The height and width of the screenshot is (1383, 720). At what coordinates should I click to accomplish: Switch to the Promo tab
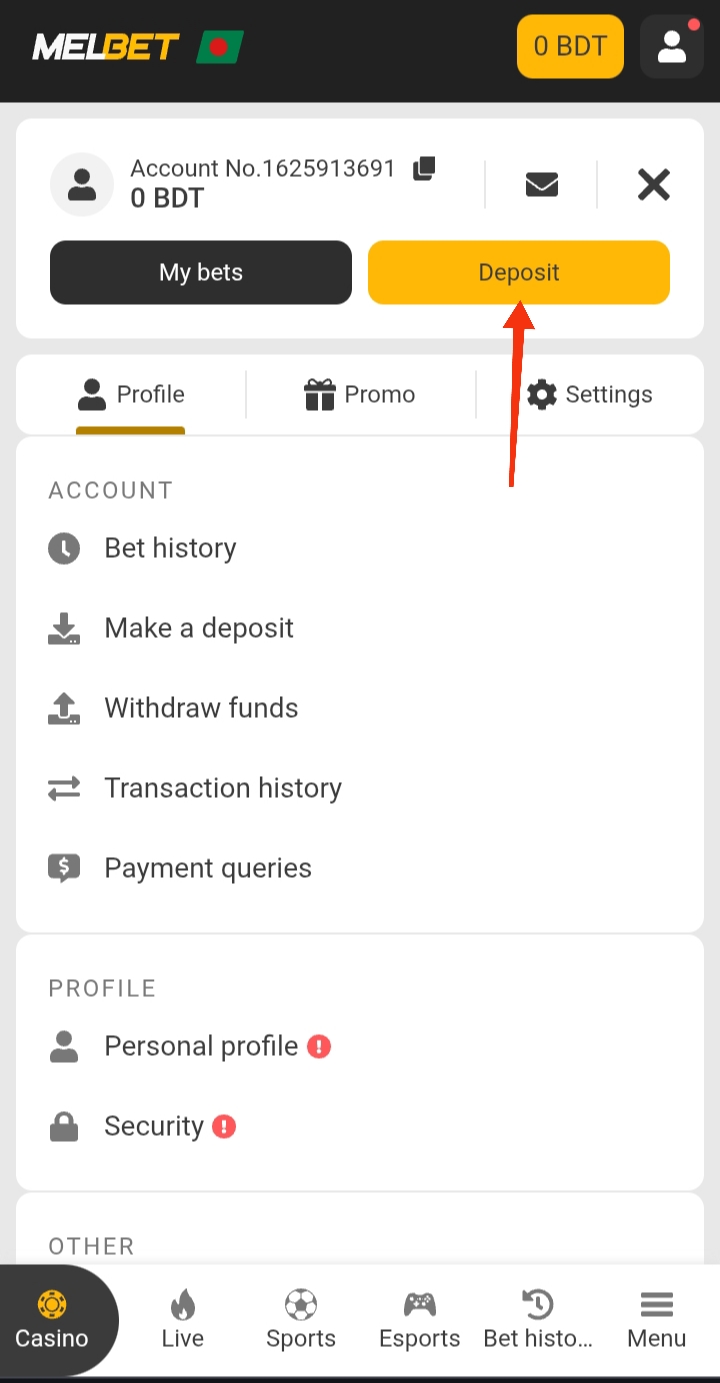tap(360, 394)
